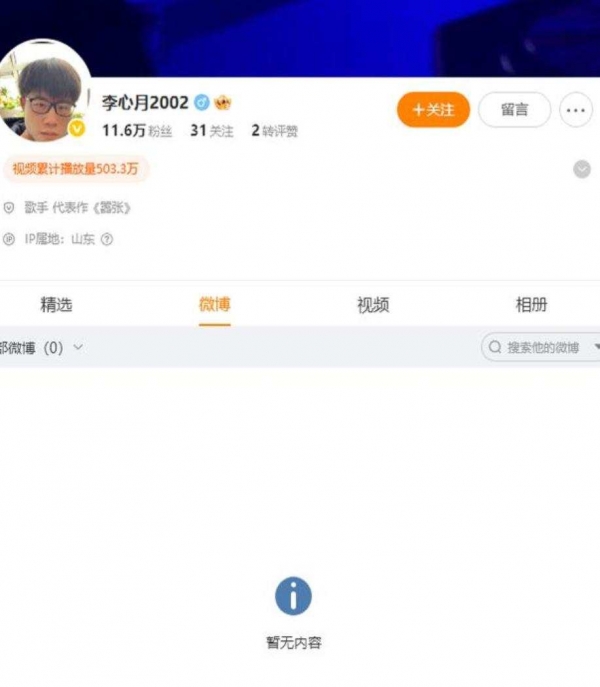This screenshot has height=687, width=600.
Task: Open the 相册 album tab
Action: pyautogui.click(x=531, y=305)
